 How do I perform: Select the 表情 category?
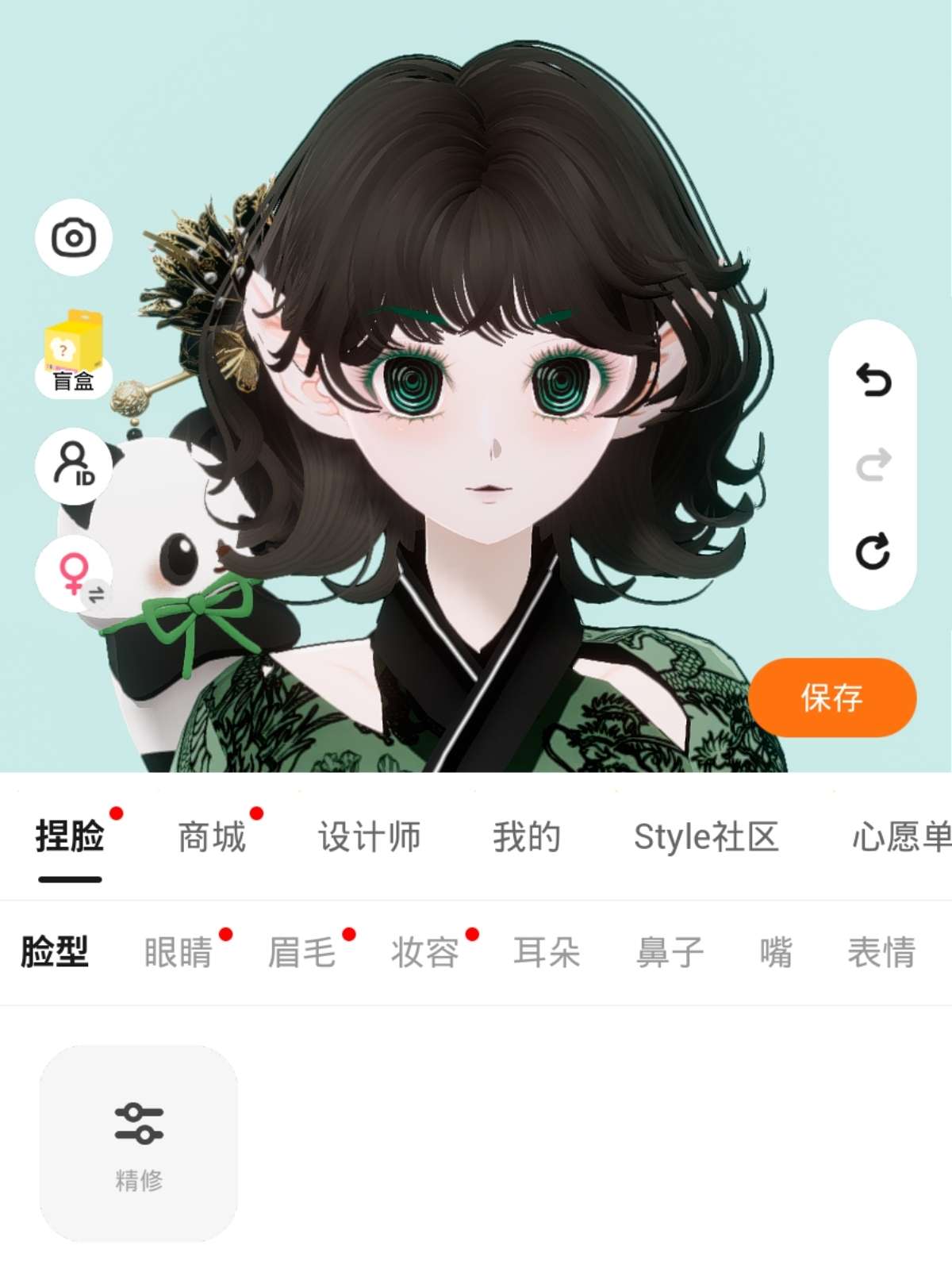(881, 952)
